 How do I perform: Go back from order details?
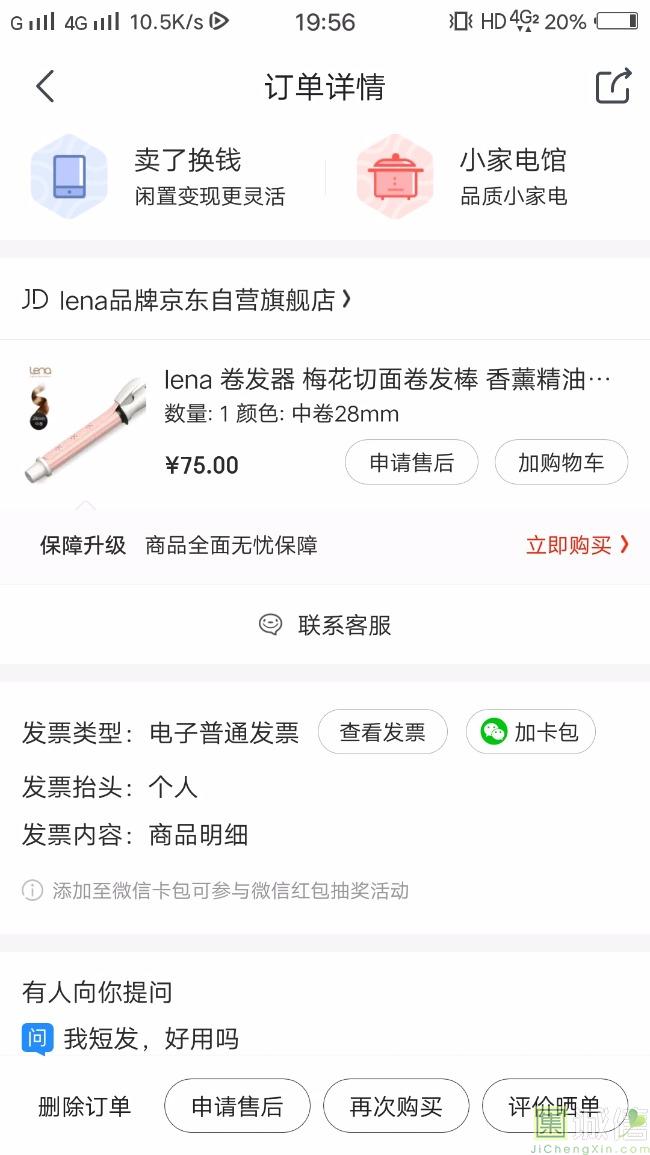[x=45, y=87]
